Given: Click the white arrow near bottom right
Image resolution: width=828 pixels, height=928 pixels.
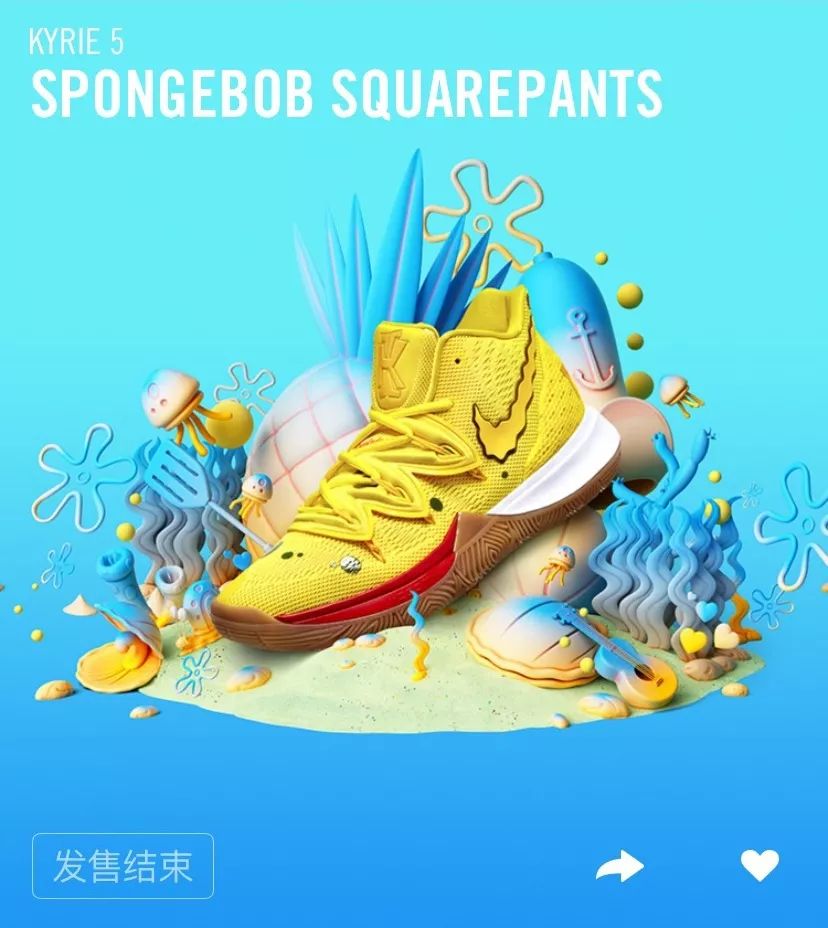Looking at the screenshot, I should [x=622, y=866].
